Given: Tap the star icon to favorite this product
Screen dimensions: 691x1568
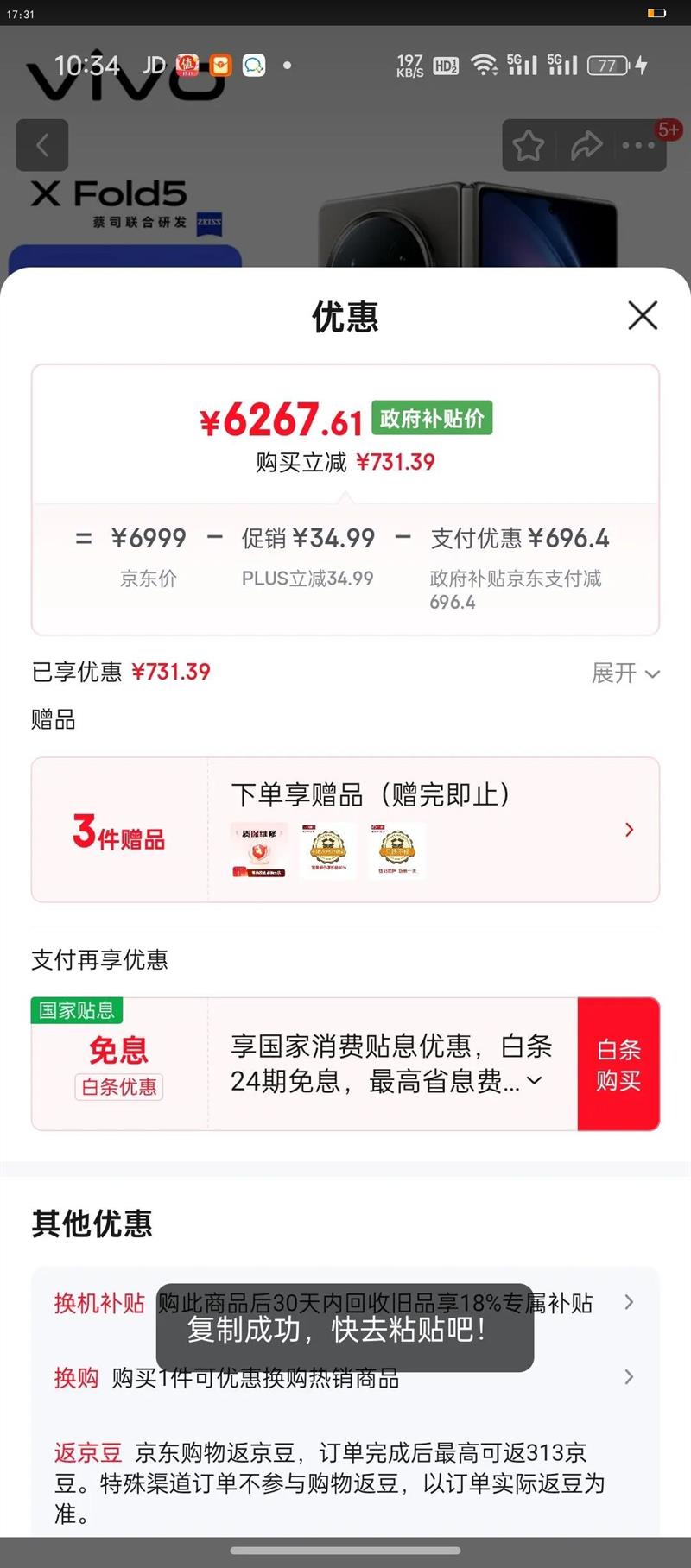Looking at the screenshot, I should tap(529, 145).
